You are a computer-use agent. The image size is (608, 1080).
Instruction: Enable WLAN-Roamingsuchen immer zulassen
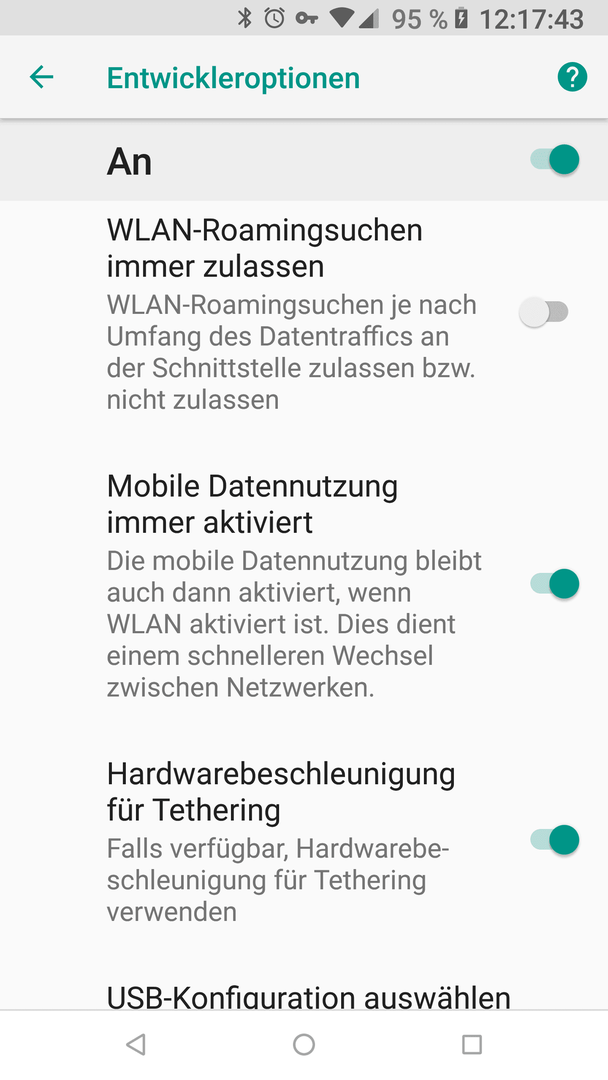(x=543, y=313)
